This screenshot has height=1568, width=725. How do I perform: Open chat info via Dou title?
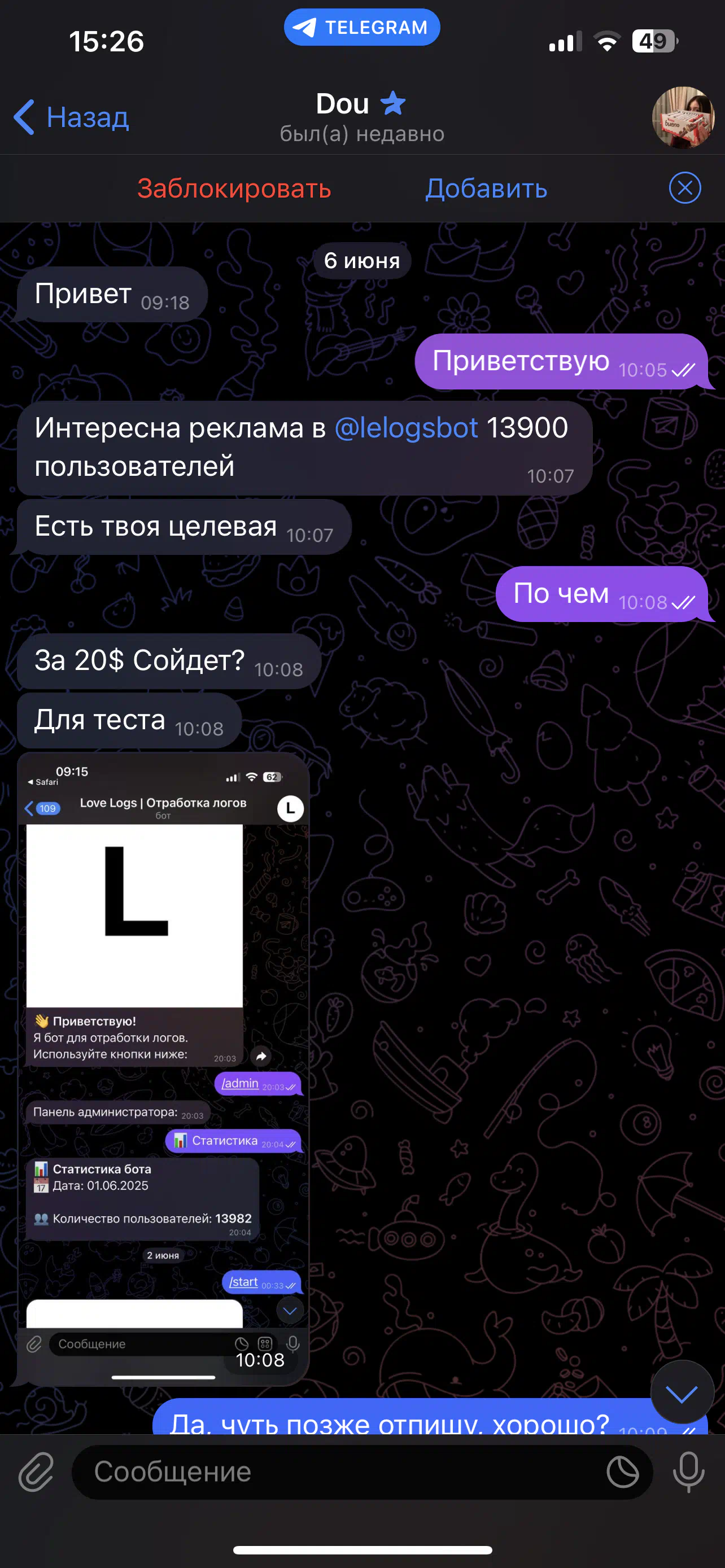361,117
